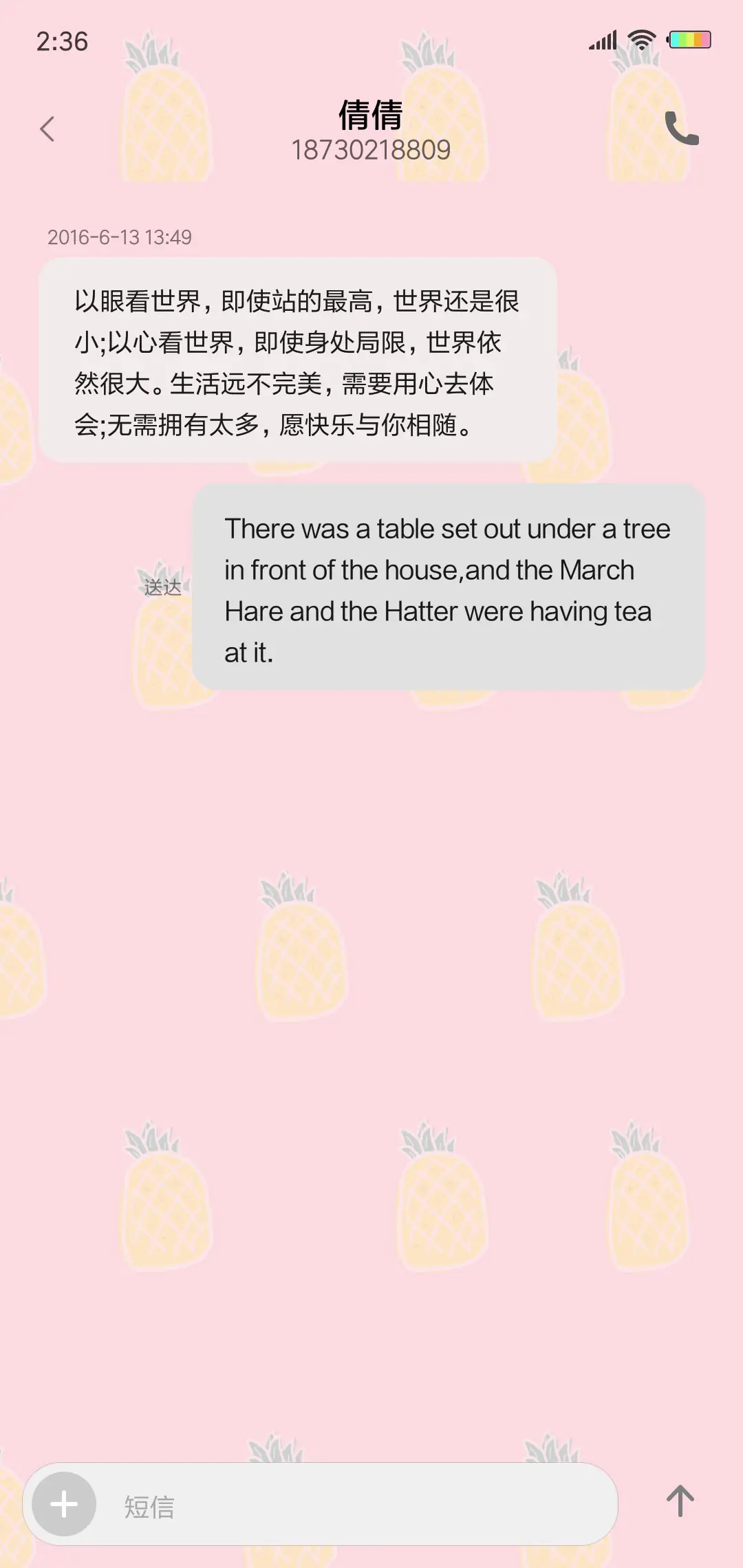Tap the phone number 18730218809
This screenshot has width=743, height=1568.
(371, 150)
